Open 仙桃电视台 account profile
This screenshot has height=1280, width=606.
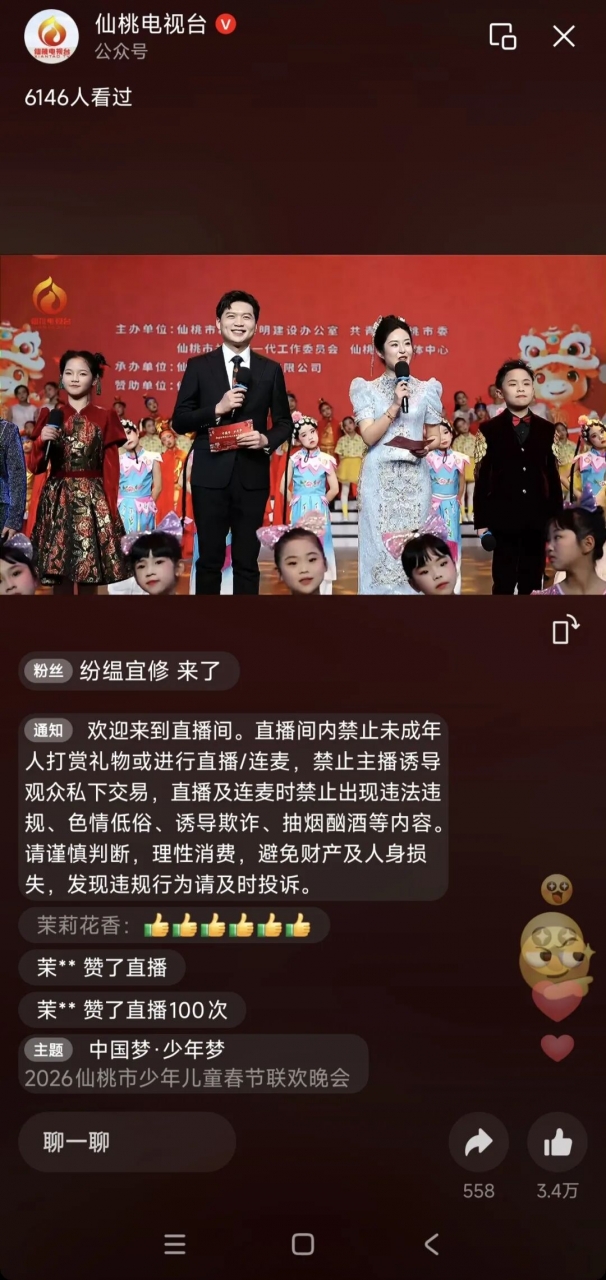click(52, 36)
